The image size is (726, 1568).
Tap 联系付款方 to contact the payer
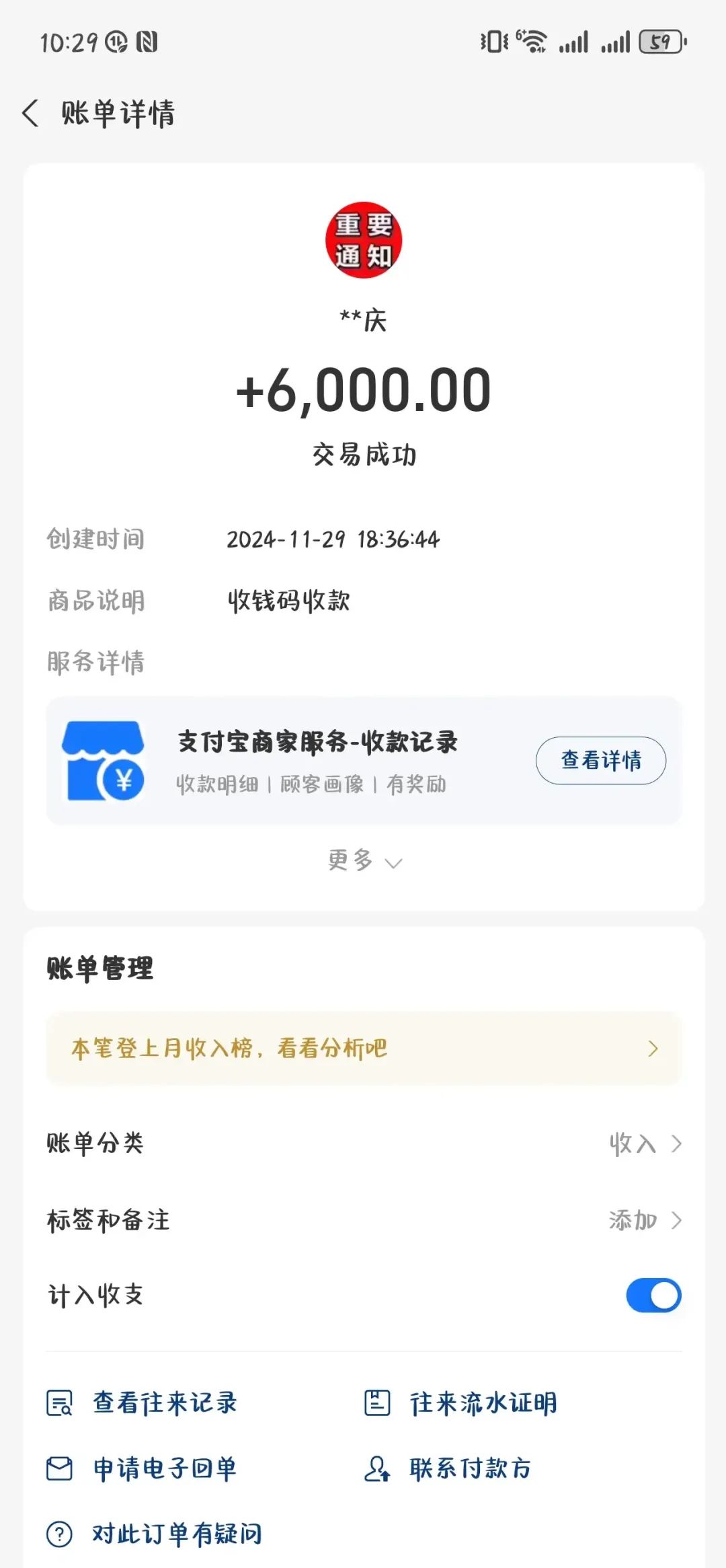[448, 1468]
